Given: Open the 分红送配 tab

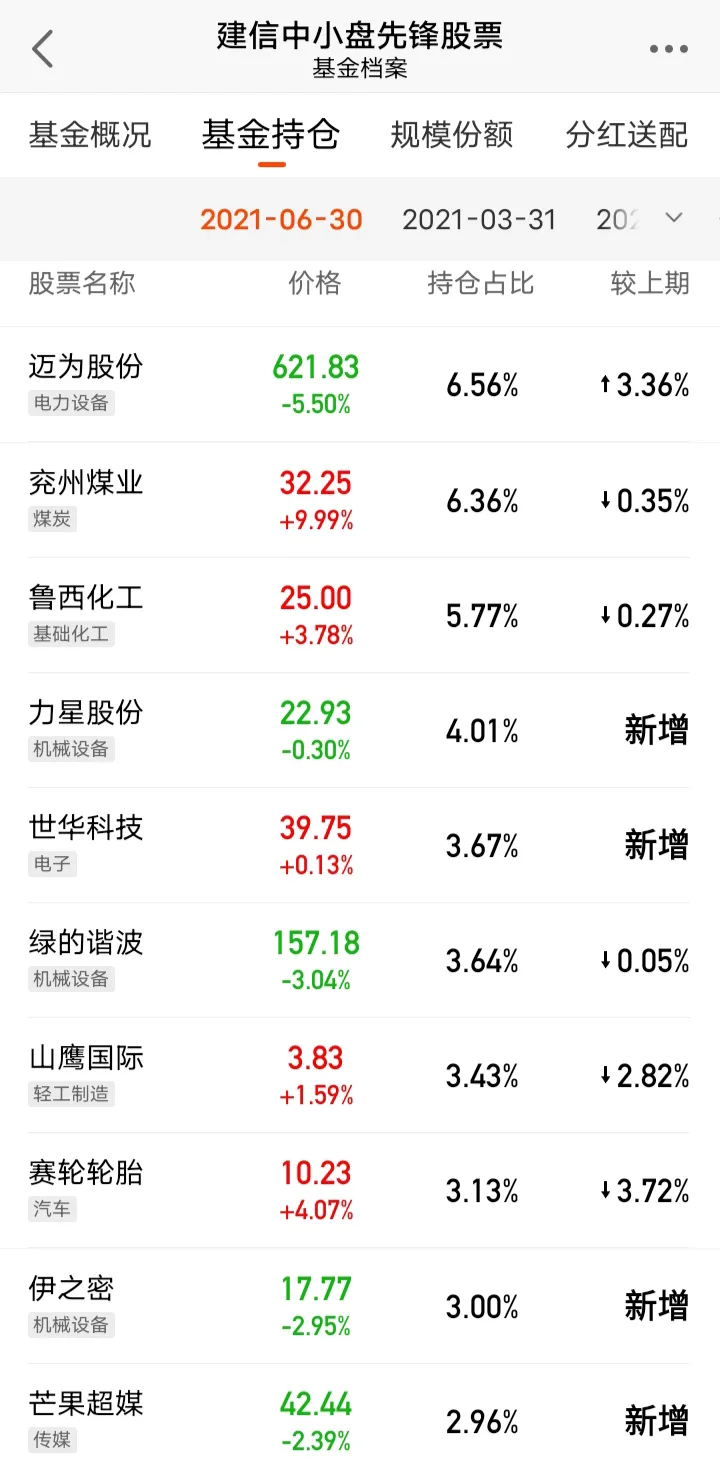Looking at the screenshot, I should coord(627,135).
